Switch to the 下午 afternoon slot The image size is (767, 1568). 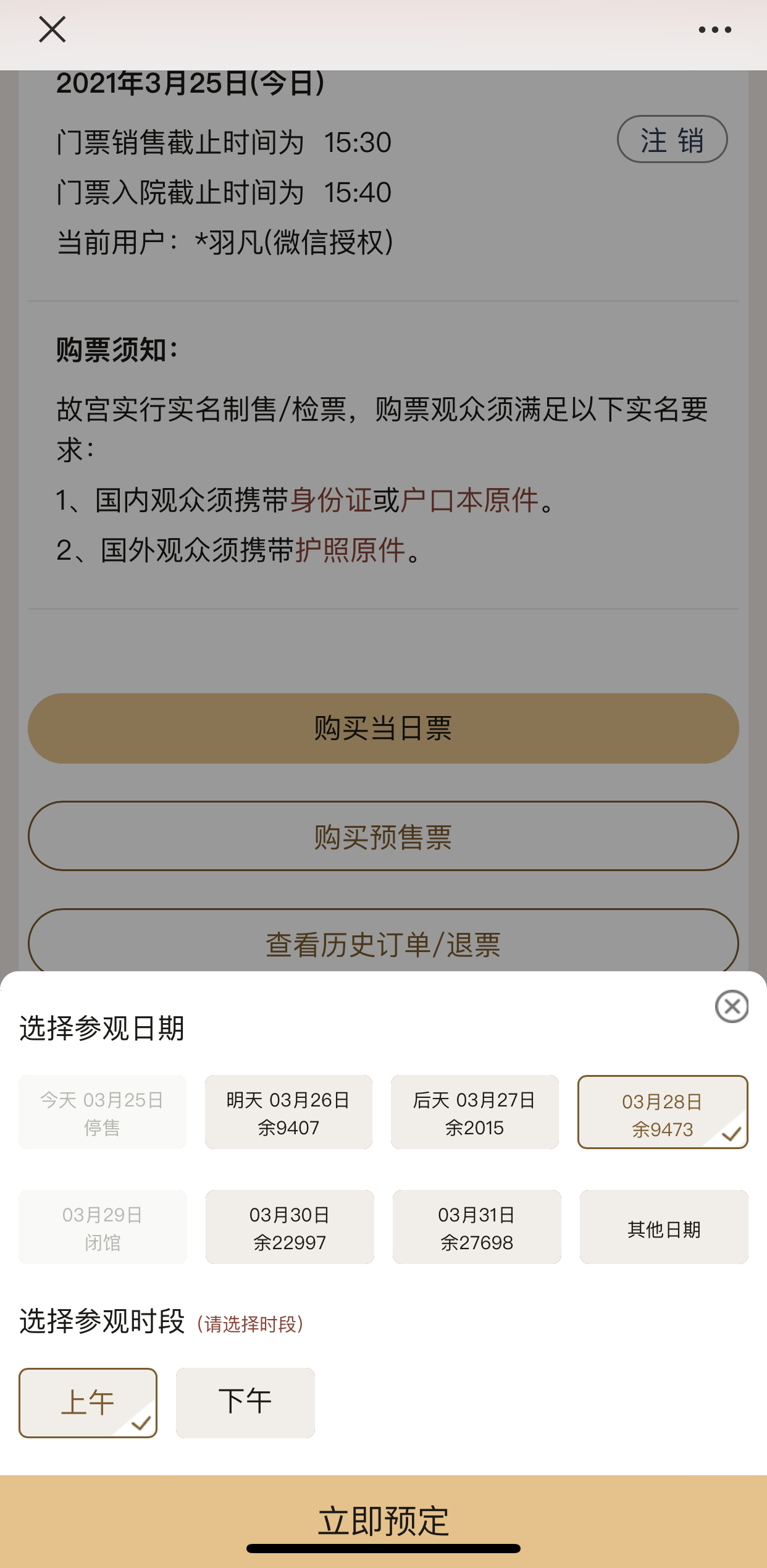[x=245, y=1402]
